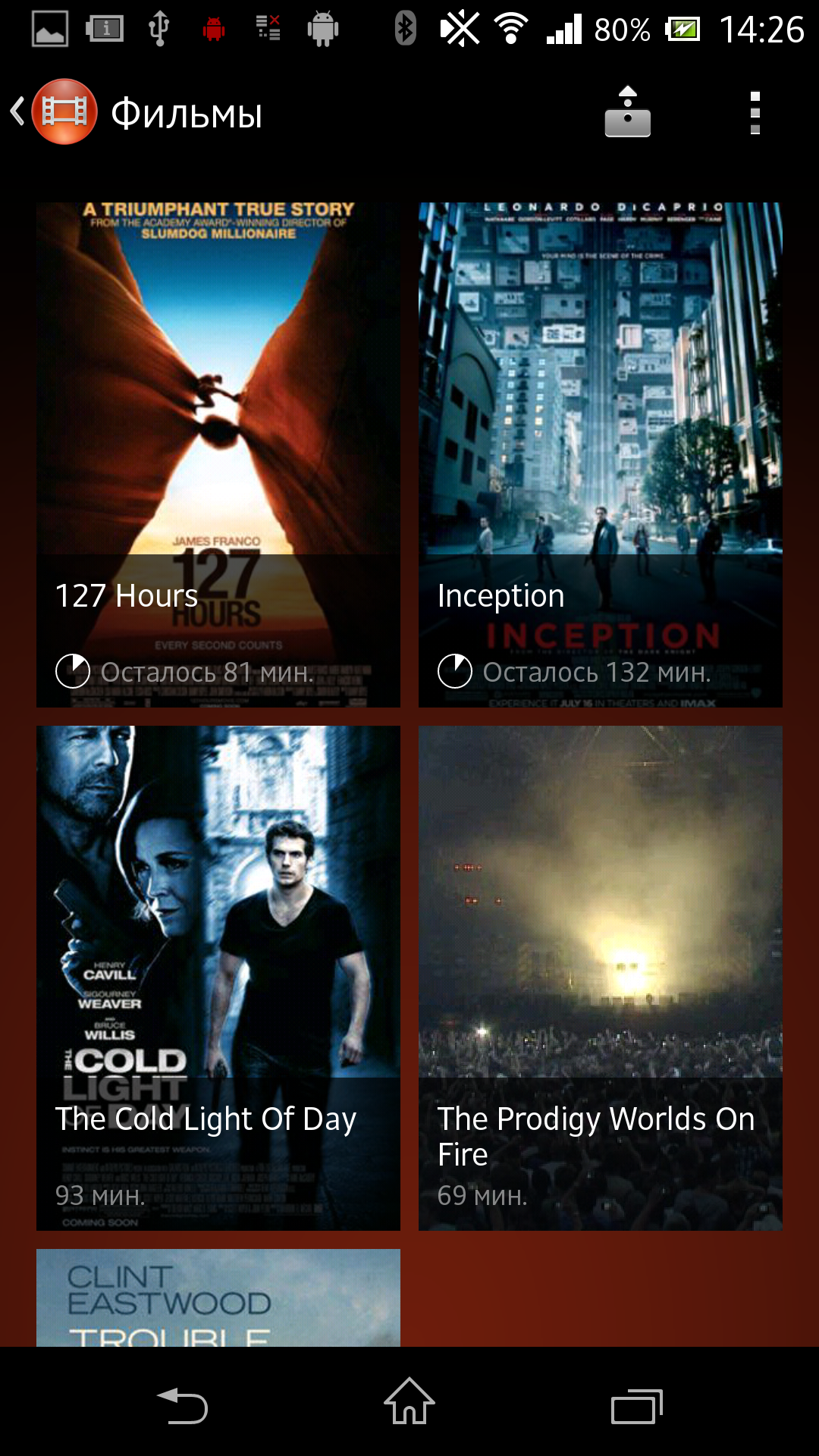The image size is (819, 1456).
Task: Tap the system back button
Action: (182, 1405)
